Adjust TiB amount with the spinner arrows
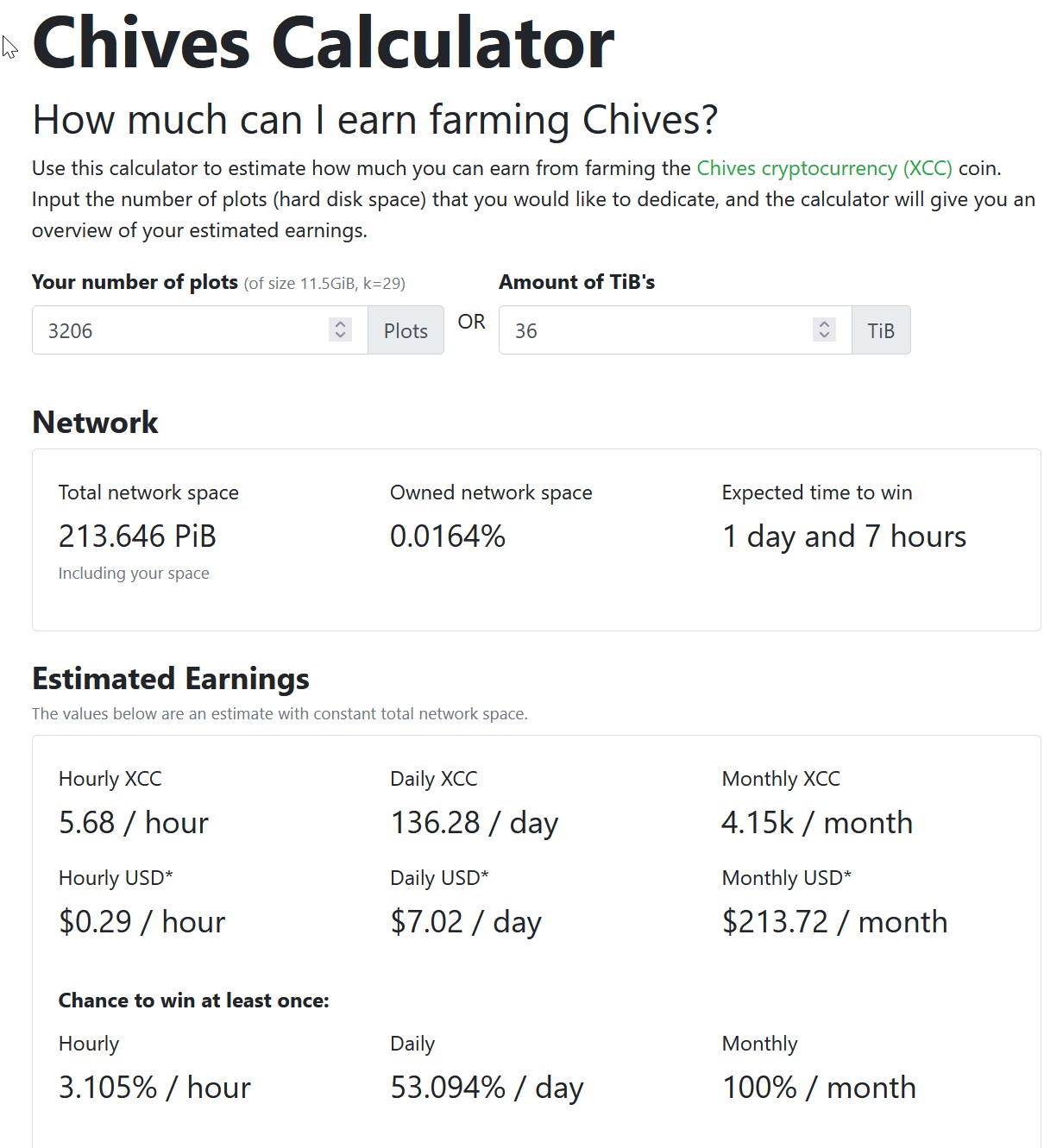Viewport: 1044px width, 1148px height. pyautogui.click(x=824, y=329)
